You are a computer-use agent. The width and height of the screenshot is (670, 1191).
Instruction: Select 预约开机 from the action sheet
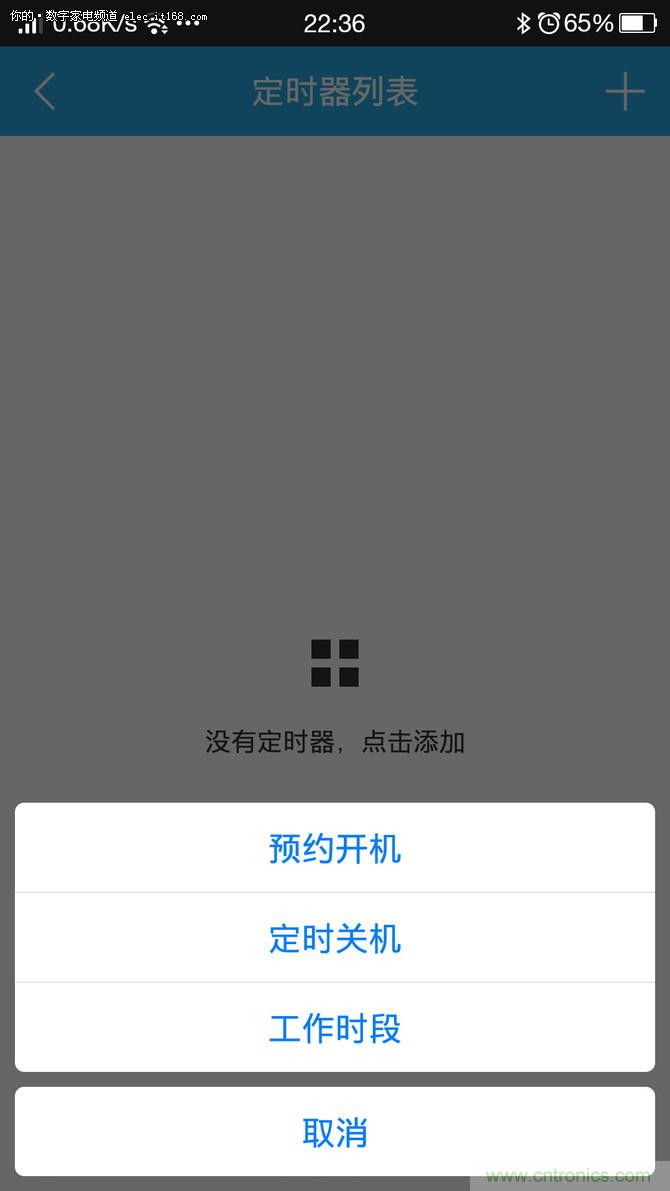335,849
